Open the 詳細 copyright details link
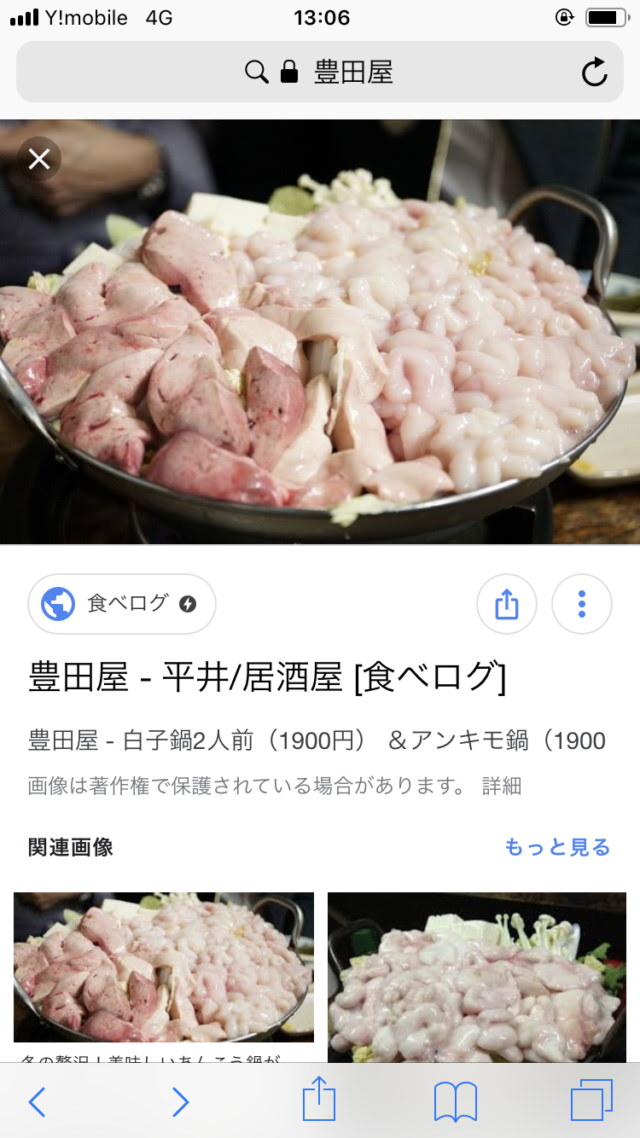This screenshot has height=1138, width=640. pos(501,786)
